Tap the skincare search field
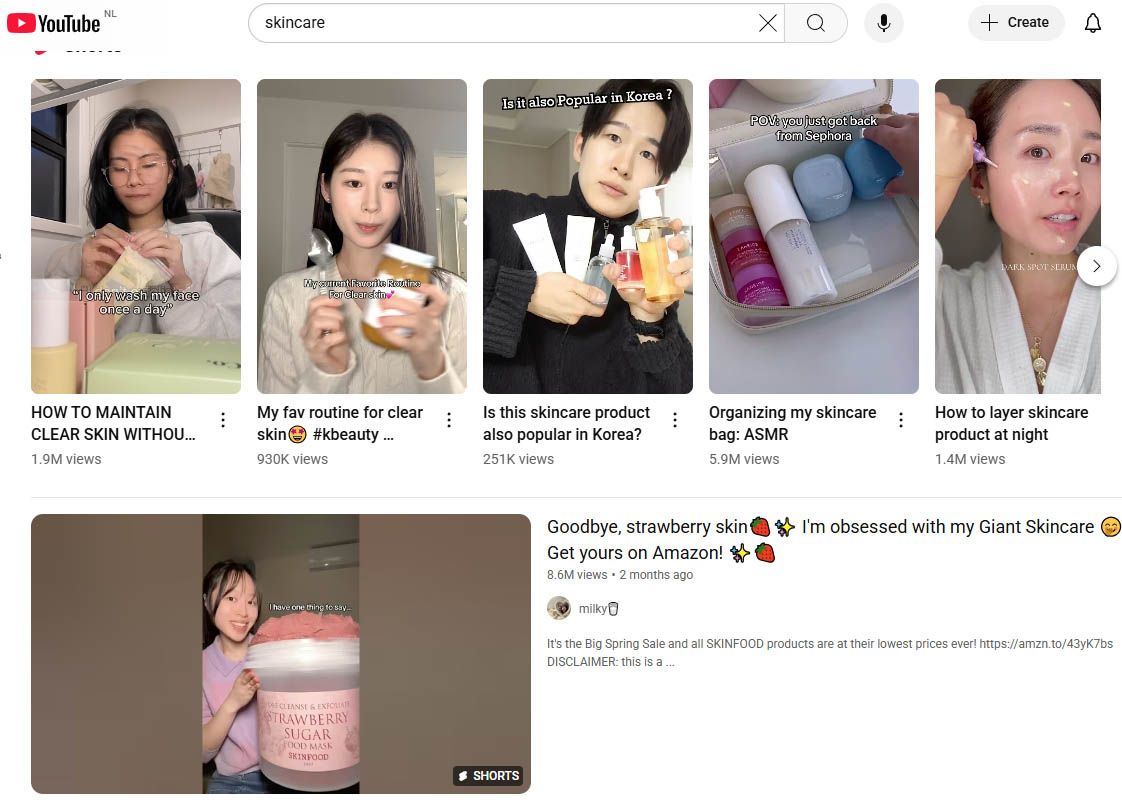The image size is (1122, 810). click(500, 23)
